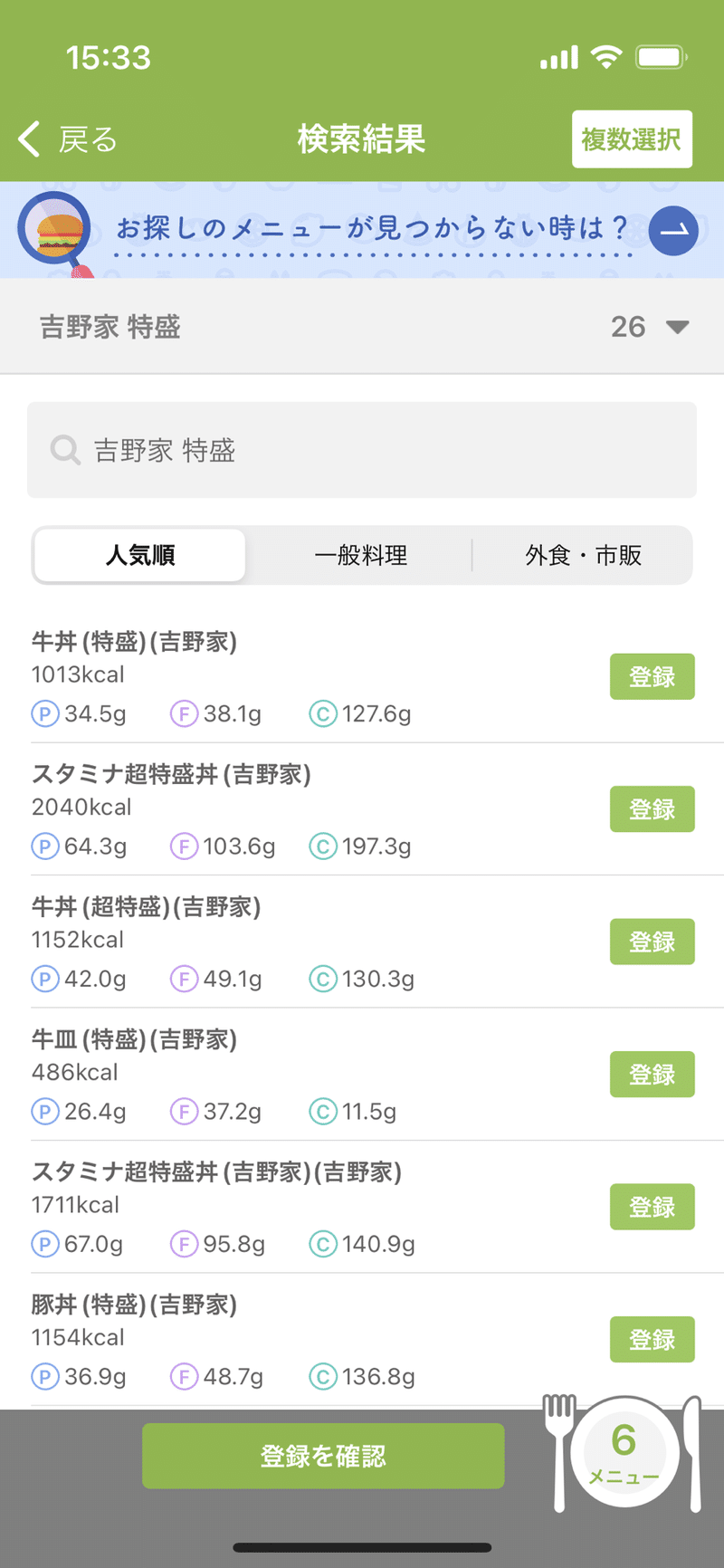Register the 1711kcal スタミナ超特盛丼

[652, 1207]
